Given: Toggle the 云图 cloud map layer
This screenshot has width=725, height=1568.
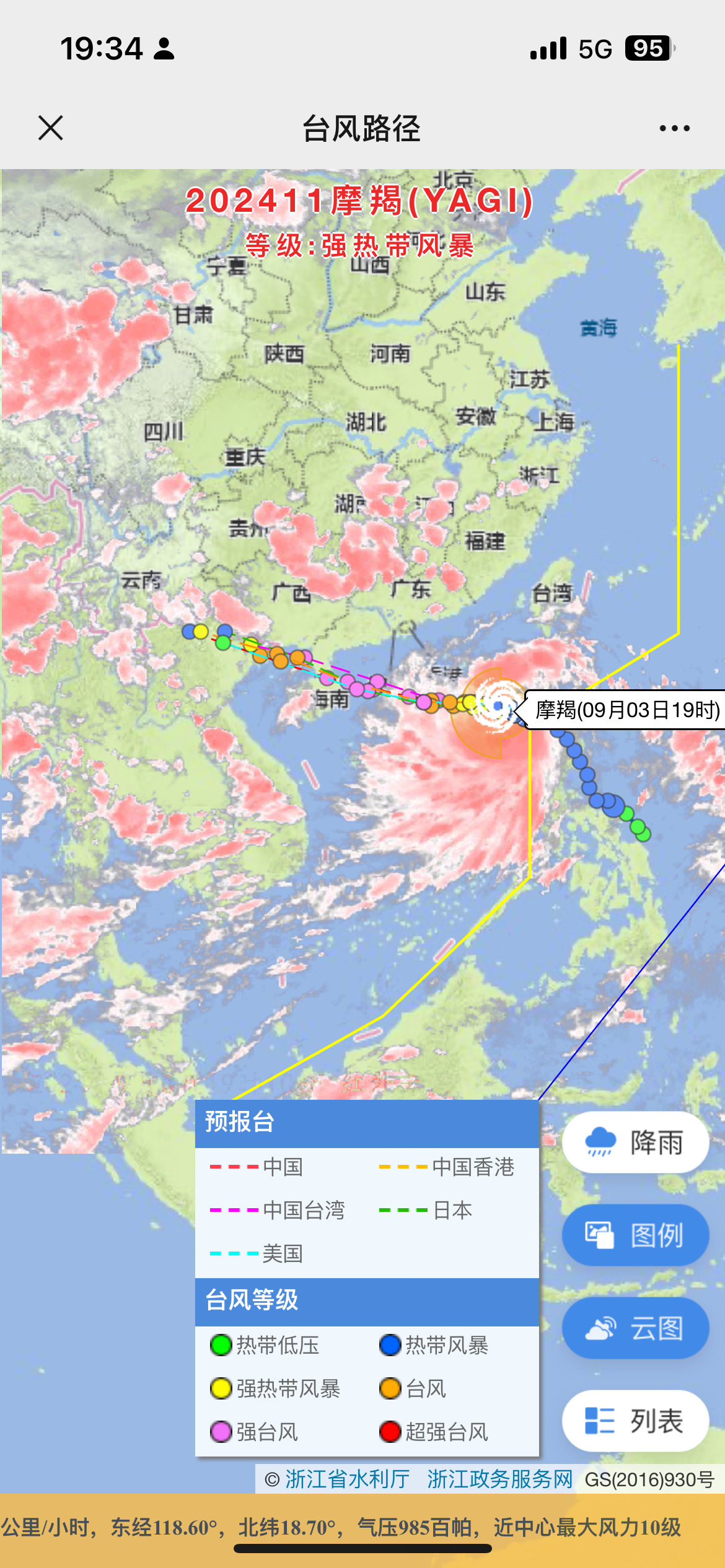Looking at the screenshot, I should point(635,1328).
